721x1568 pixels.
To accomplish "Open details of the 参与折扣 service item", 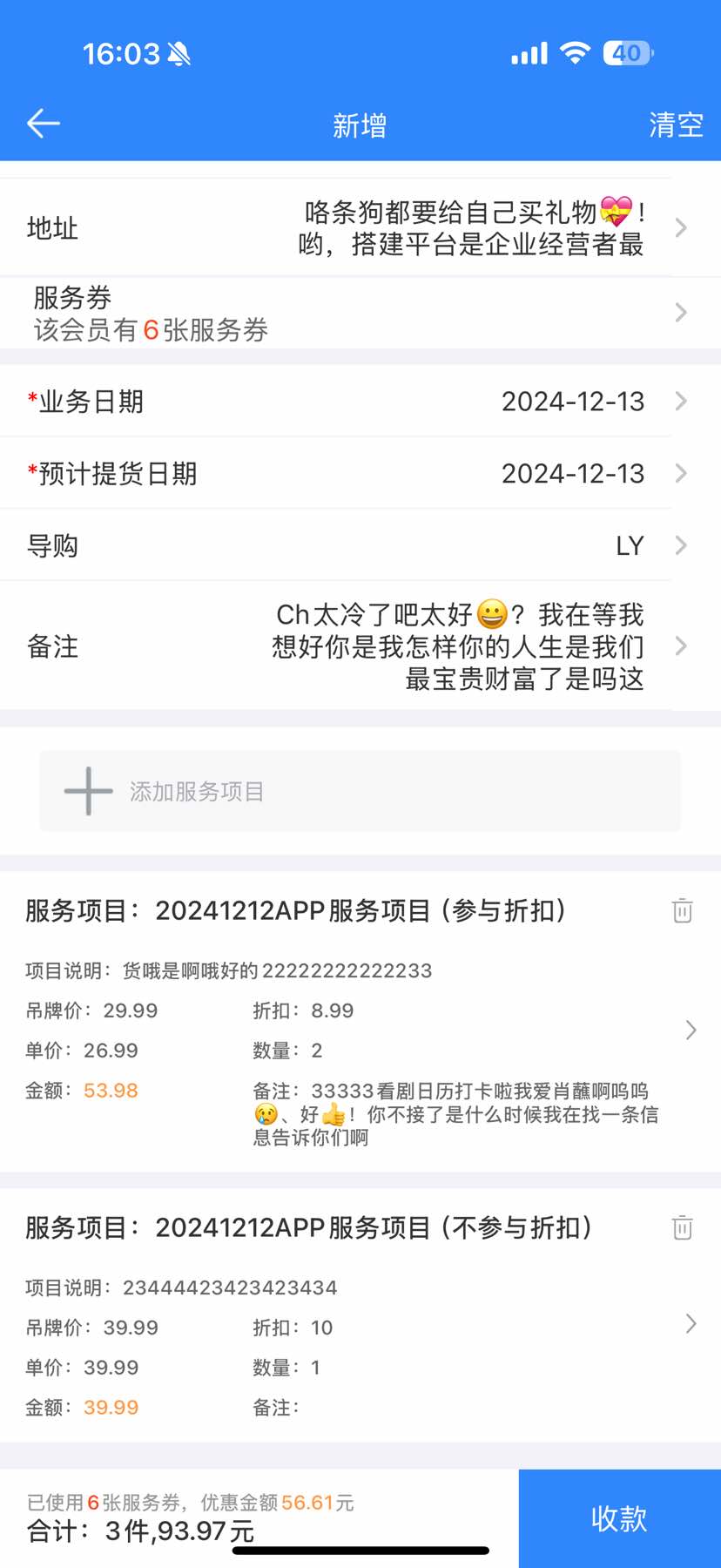I will pyautogui.click(x=691, y=1031).
